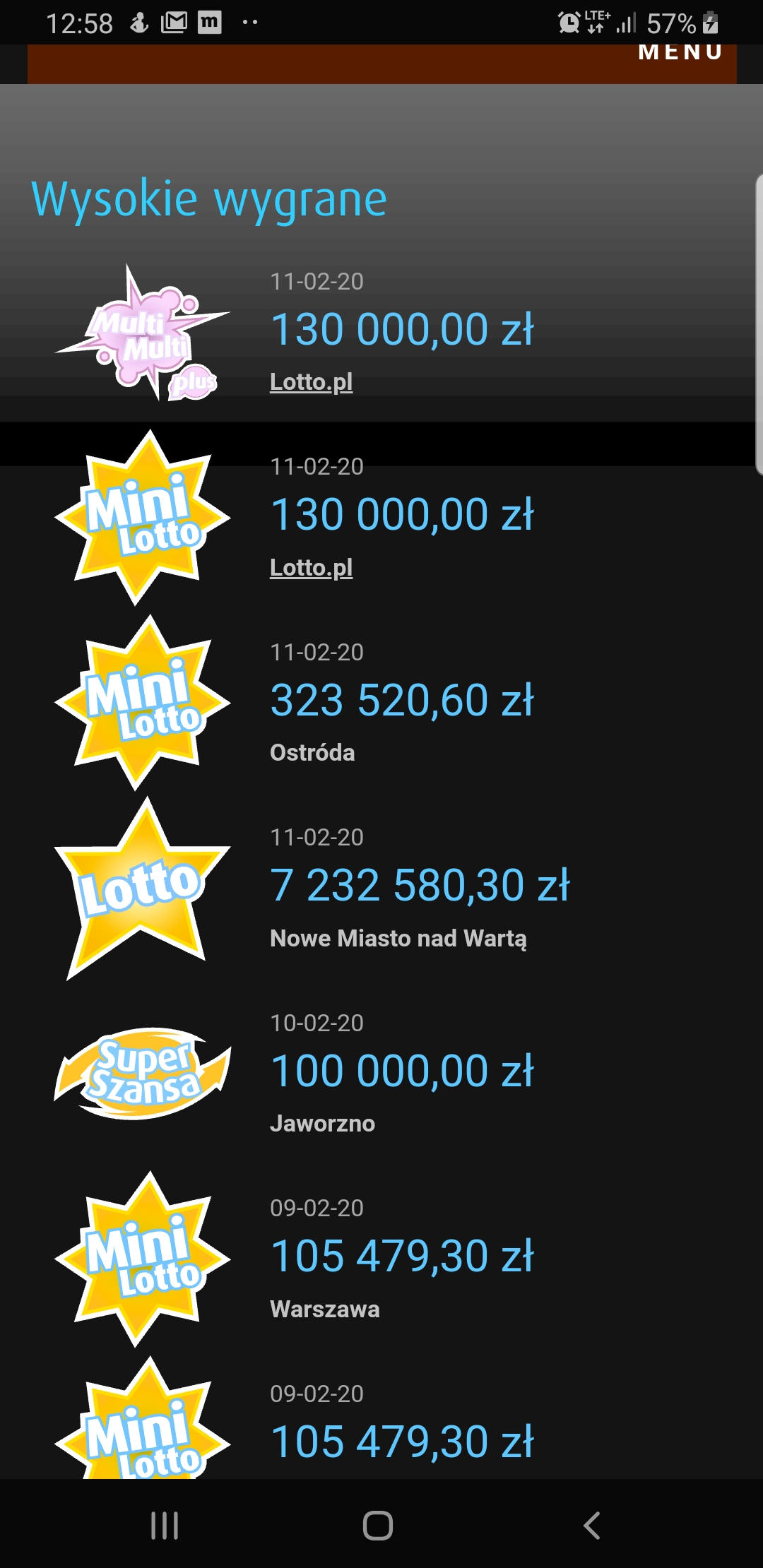Go back using the system back button
This screenshot has height=1568, width=763.
(592, 1526)
